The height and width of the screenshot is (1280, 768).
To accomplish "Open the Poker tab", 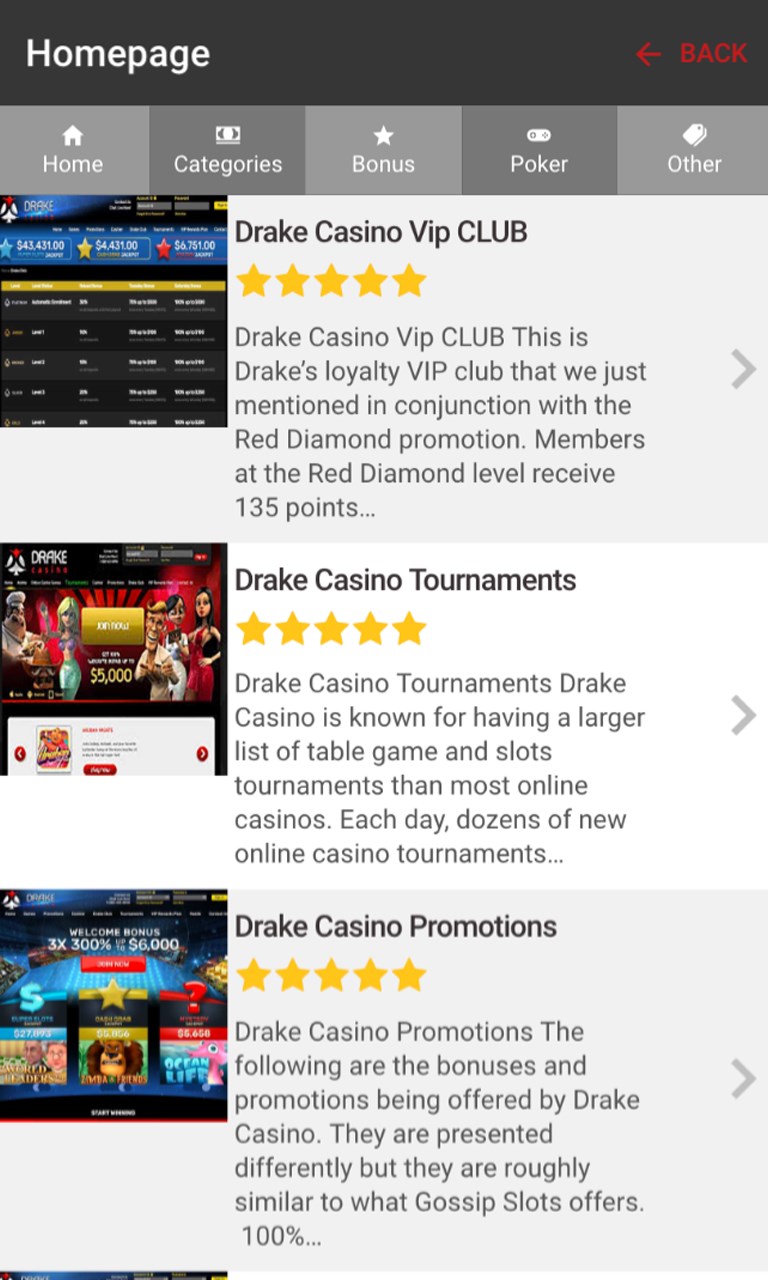I will pos(539,150).
